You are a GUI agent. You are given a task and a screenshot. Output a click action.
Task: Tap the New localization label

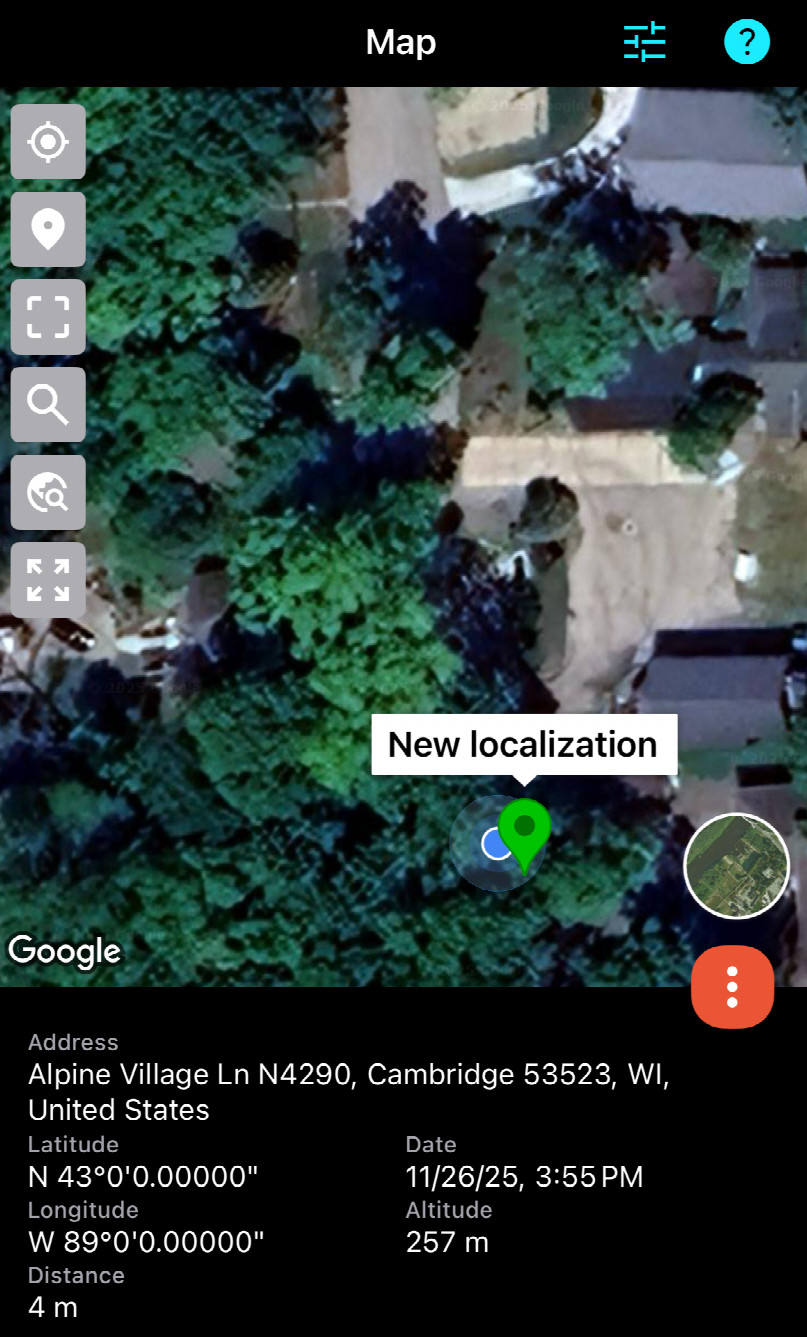[x=524, y=744]
